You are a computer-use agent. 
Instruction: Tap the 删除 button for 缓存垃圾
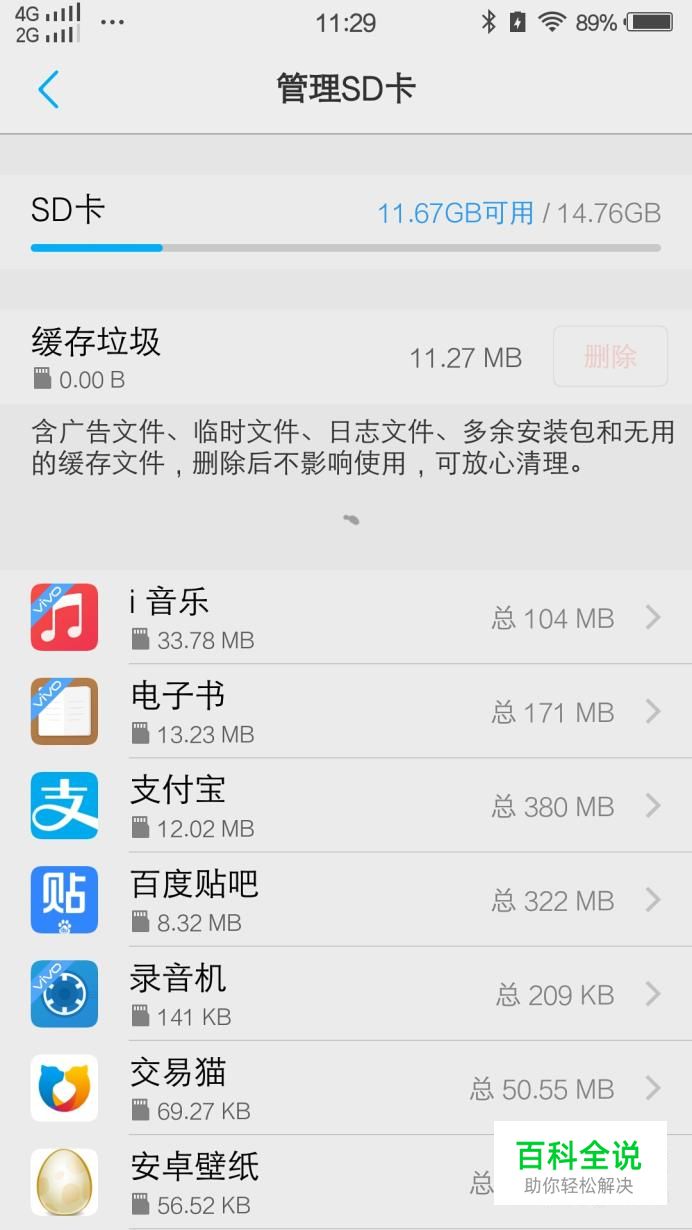pyautogui.click(x=610, y=356)
